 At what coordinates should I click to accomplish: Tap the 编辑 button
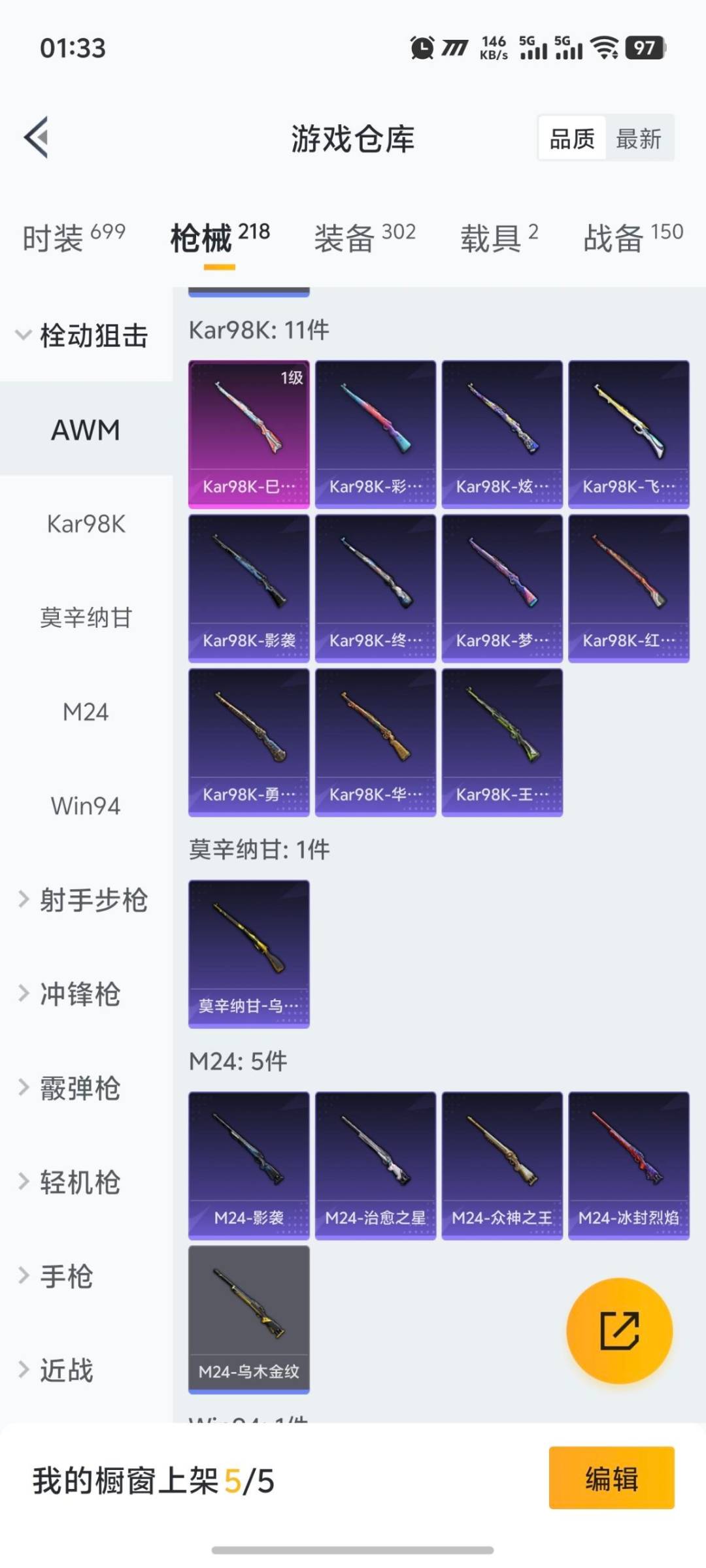pyautogui.click(x=612, y=1478)
